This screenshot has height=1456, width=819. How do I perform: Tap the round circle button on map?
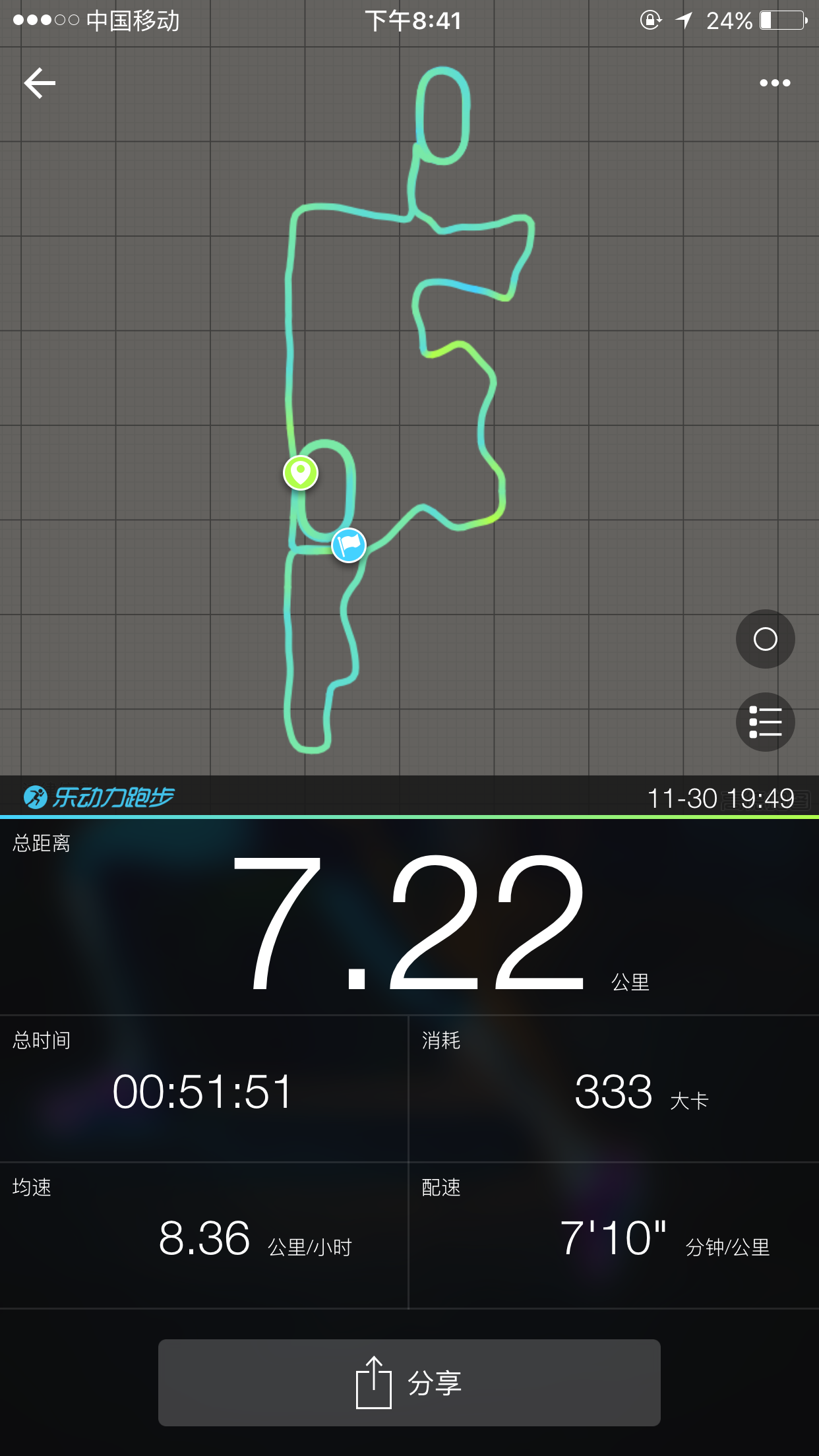click(765, 639)
